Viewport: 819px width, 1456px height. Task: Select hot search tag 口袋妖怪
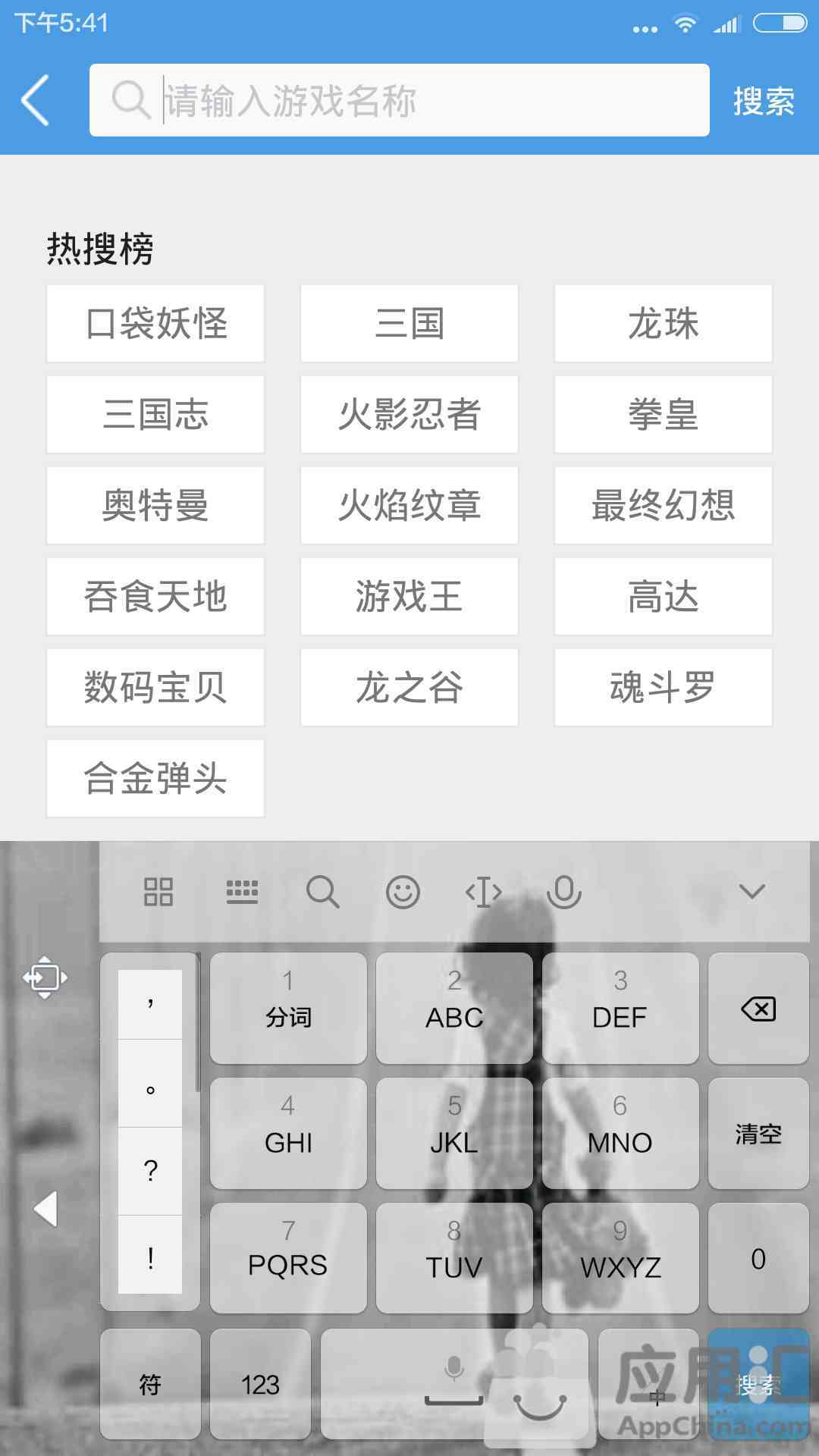(x=155, y=323)
